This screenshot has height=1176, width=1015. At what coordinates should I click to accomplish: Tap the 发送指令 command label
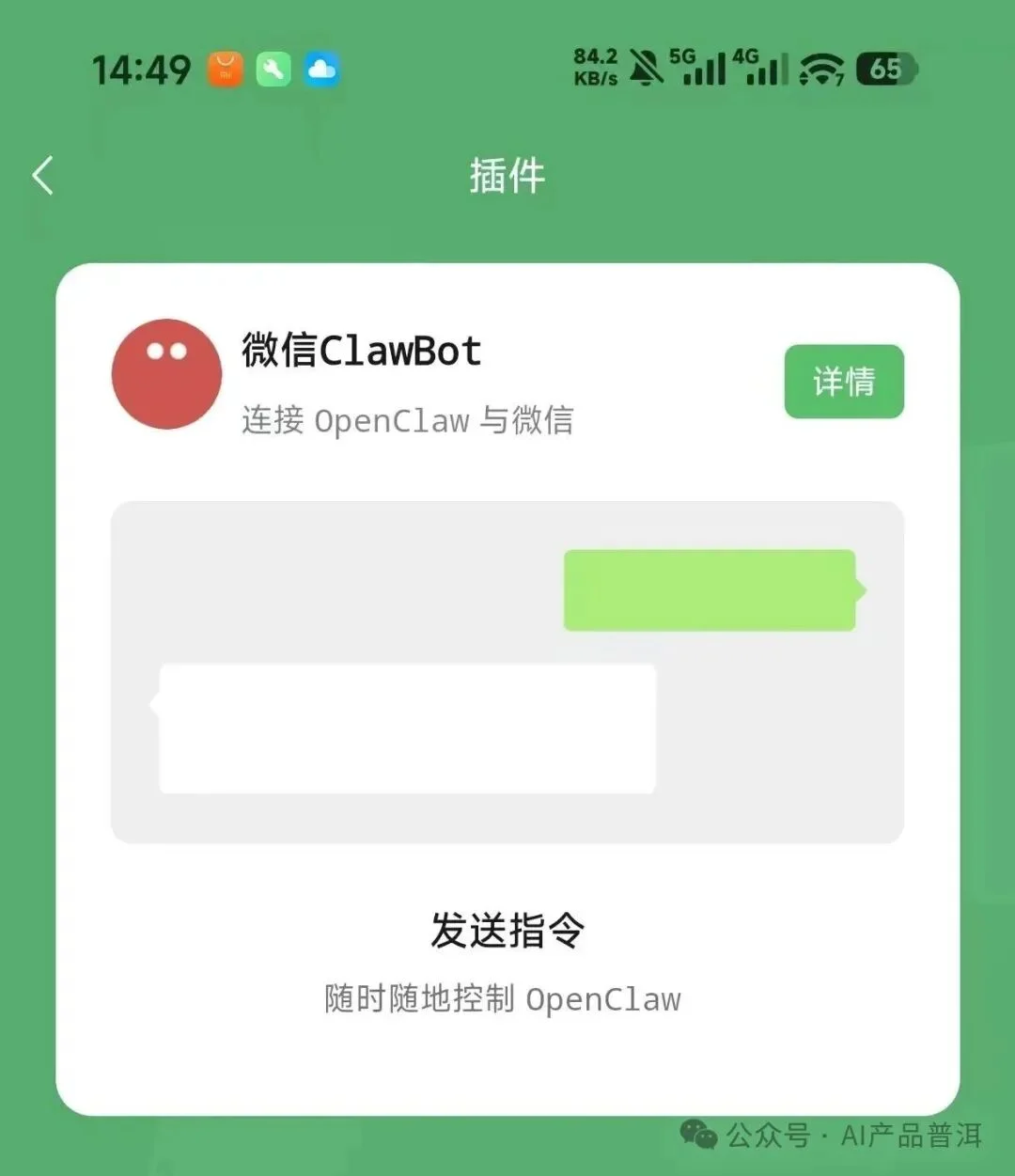pos(507,930)
